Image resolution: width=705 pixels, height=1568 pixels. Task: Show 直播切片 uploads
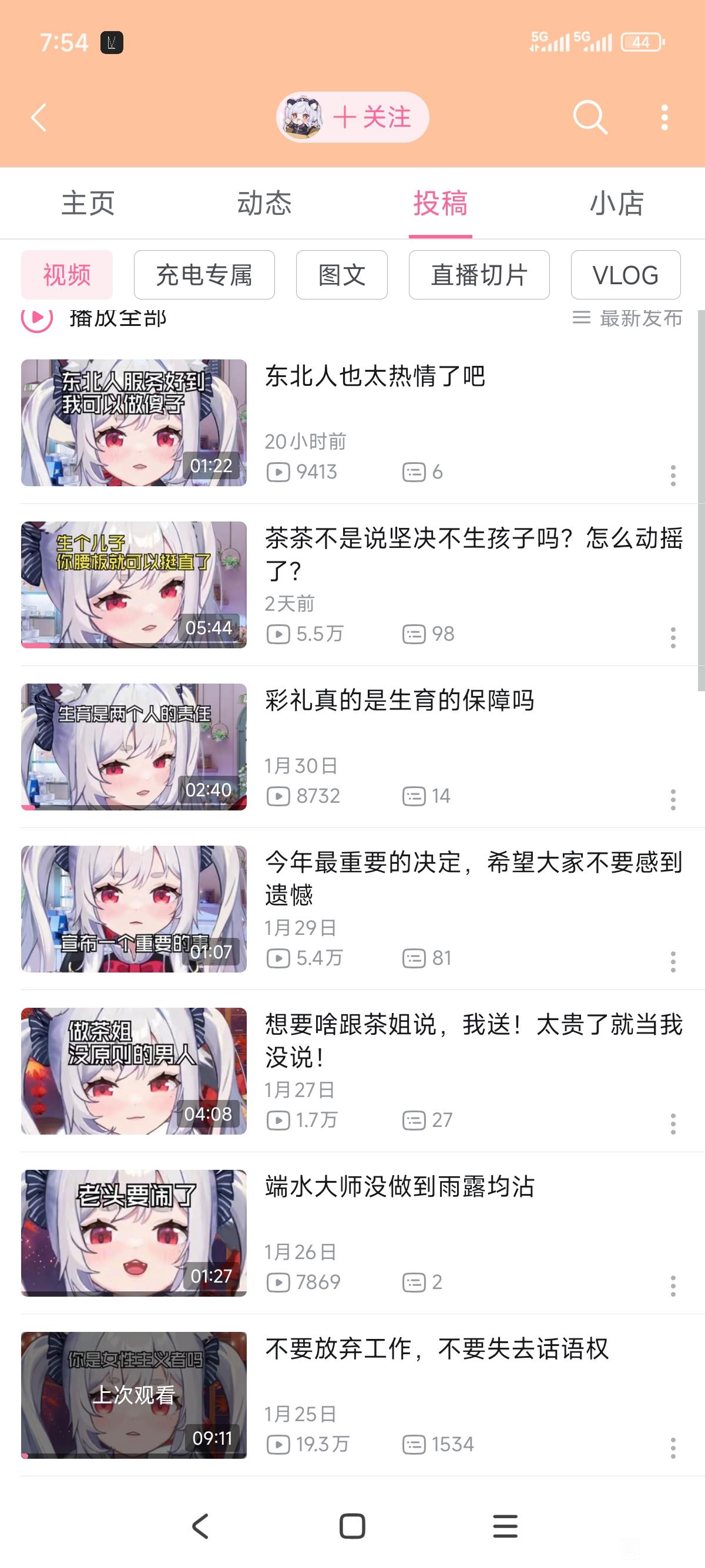(x=479, y=275)
